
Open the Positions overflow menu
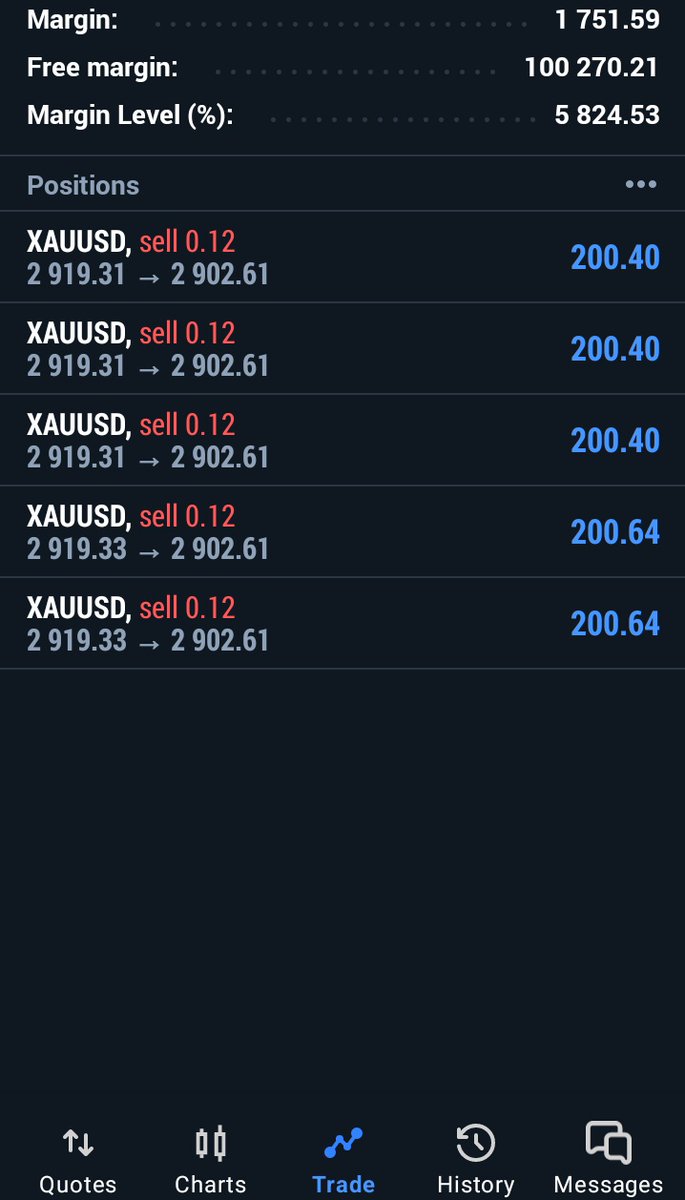pos(640,185)
